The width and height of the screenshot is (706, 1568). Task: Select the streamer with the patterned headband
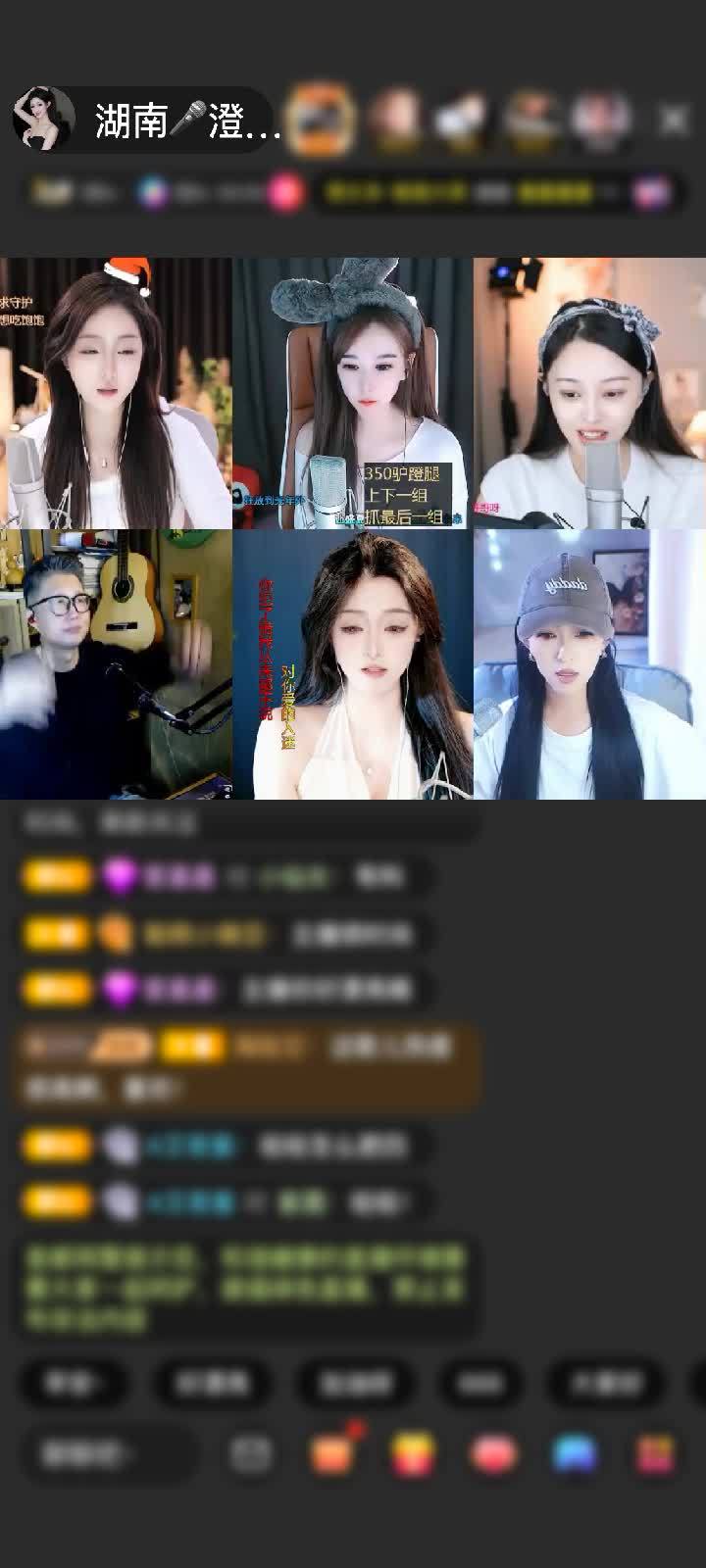589,393
